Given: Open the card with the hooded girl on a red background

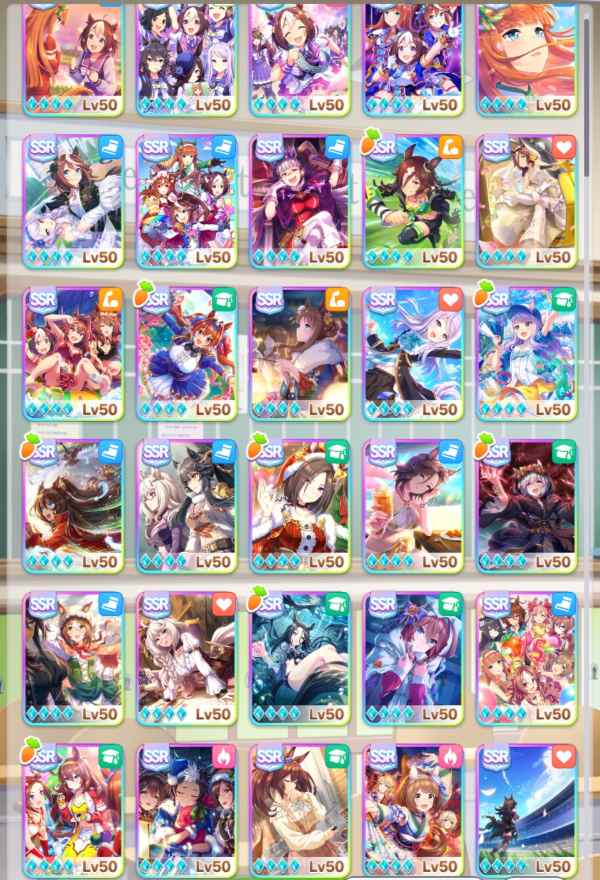Looking at the screenshot, I should click(x=527, y=506).
